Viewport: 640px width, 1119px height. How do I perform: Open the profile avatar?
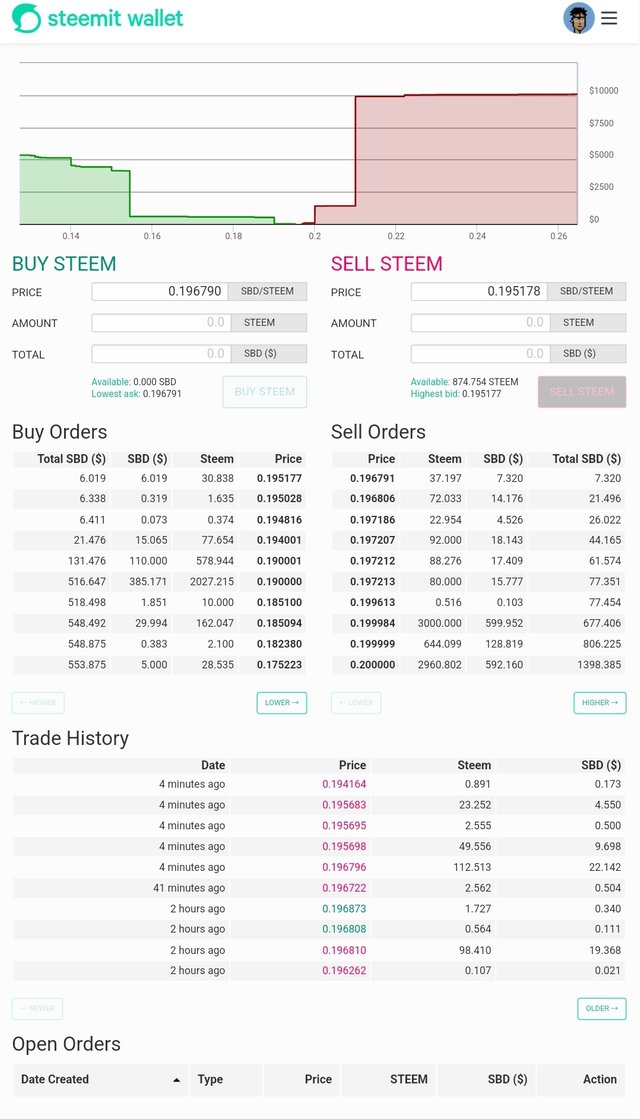[x=579, y=18]
